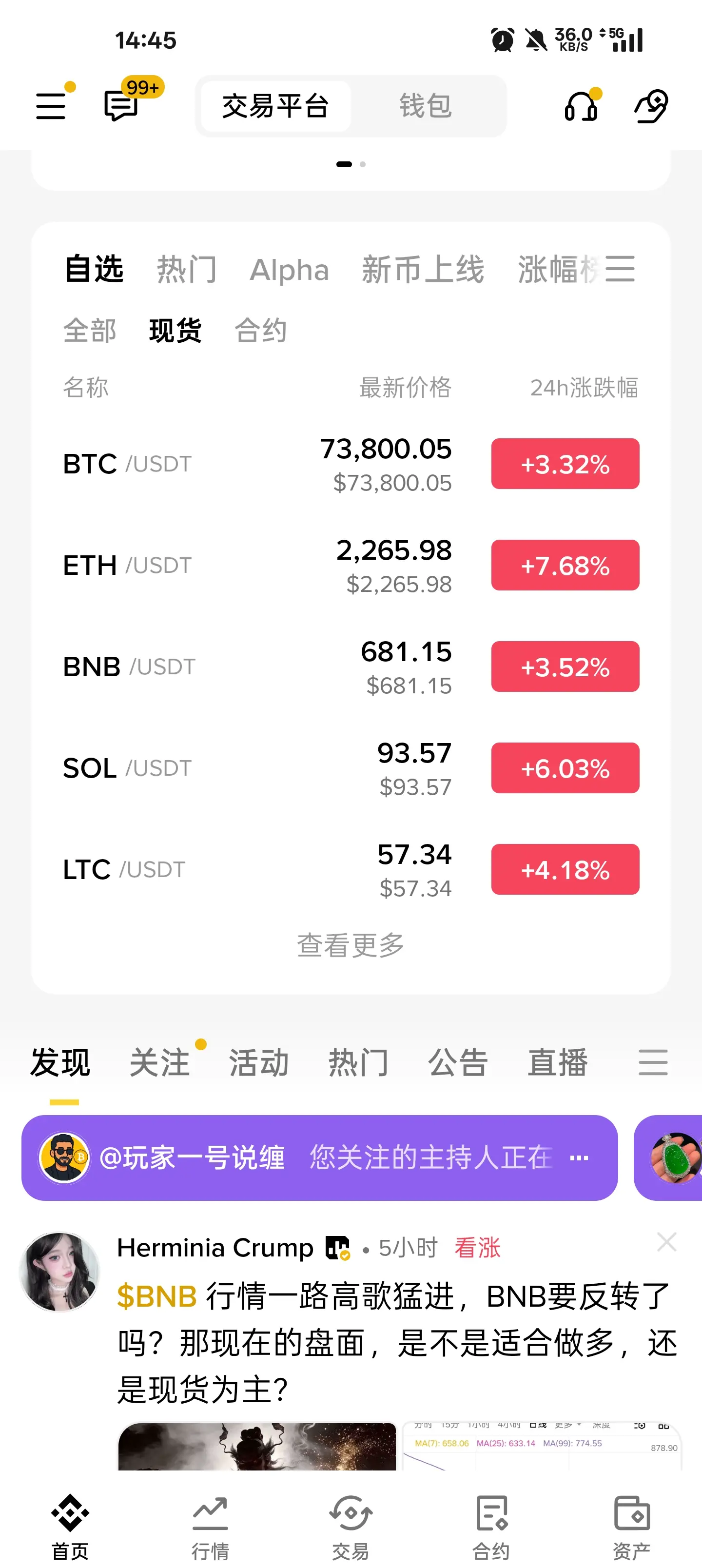Open the 直播 feed tab
The width and height of the screenshot is (702, 1568).
(557, 1063)
